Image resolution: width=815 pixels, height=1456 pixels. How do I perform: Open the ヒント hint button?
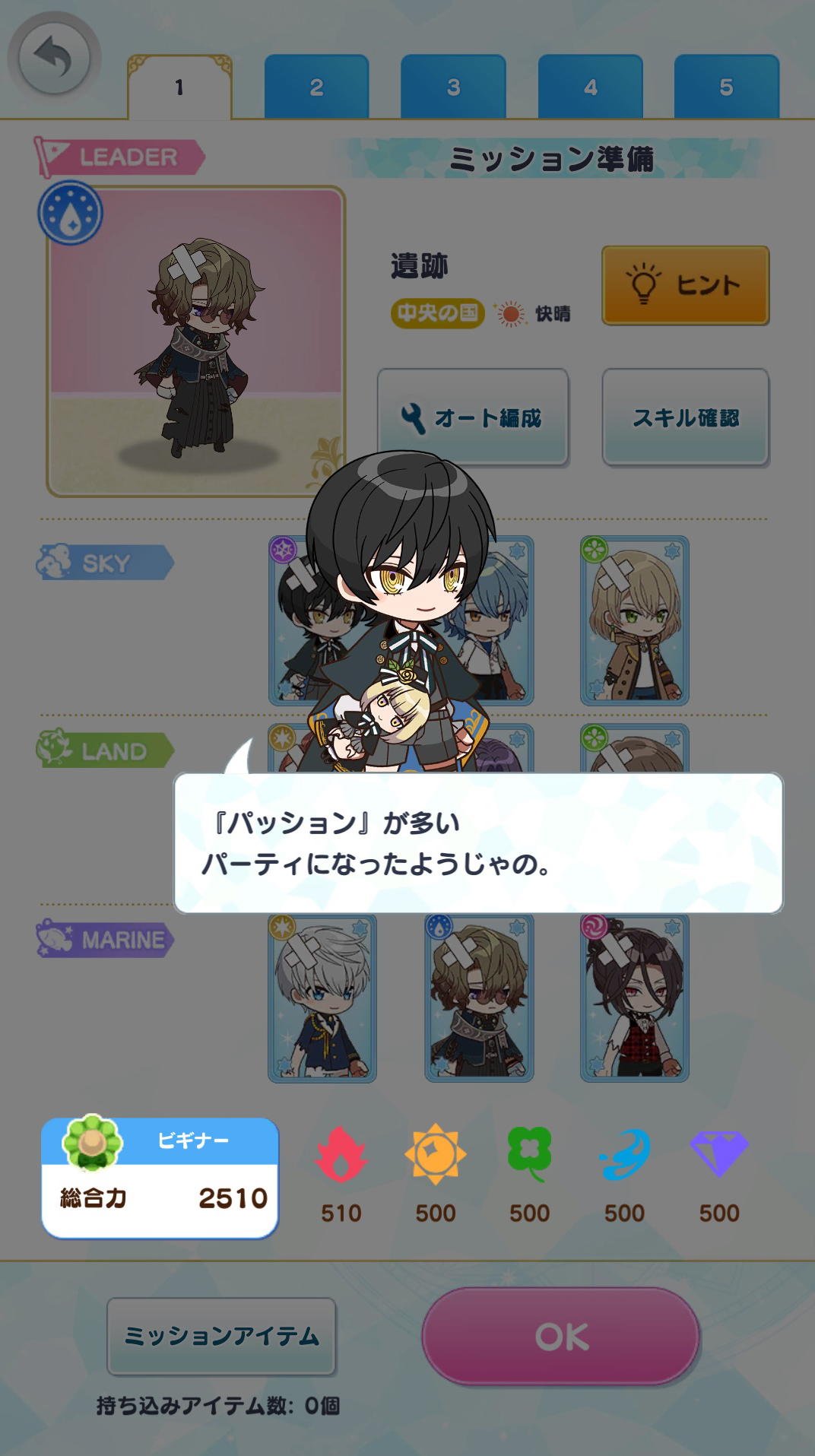[x=685, y=285]
